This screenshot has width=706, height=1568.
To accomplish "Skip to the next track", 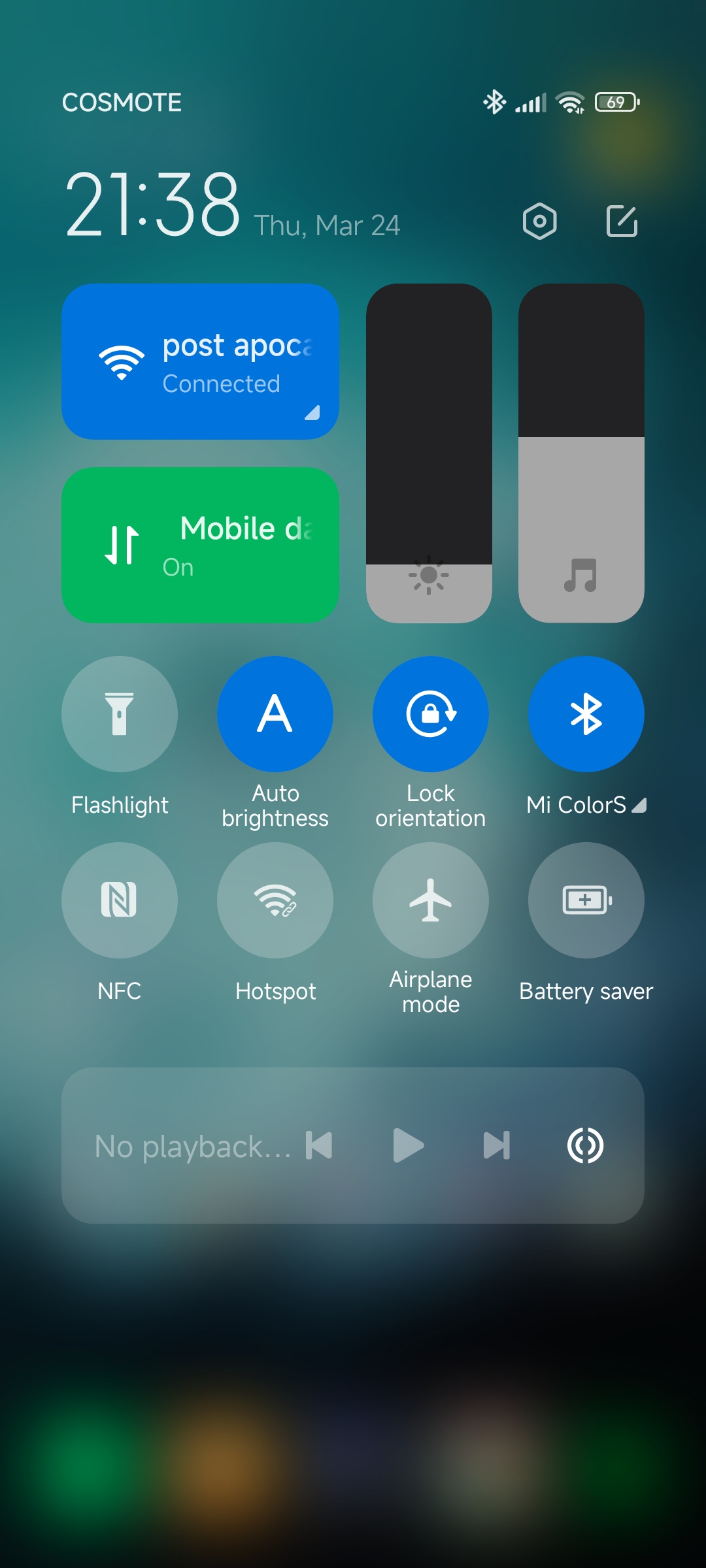I will pos(497,1145).
